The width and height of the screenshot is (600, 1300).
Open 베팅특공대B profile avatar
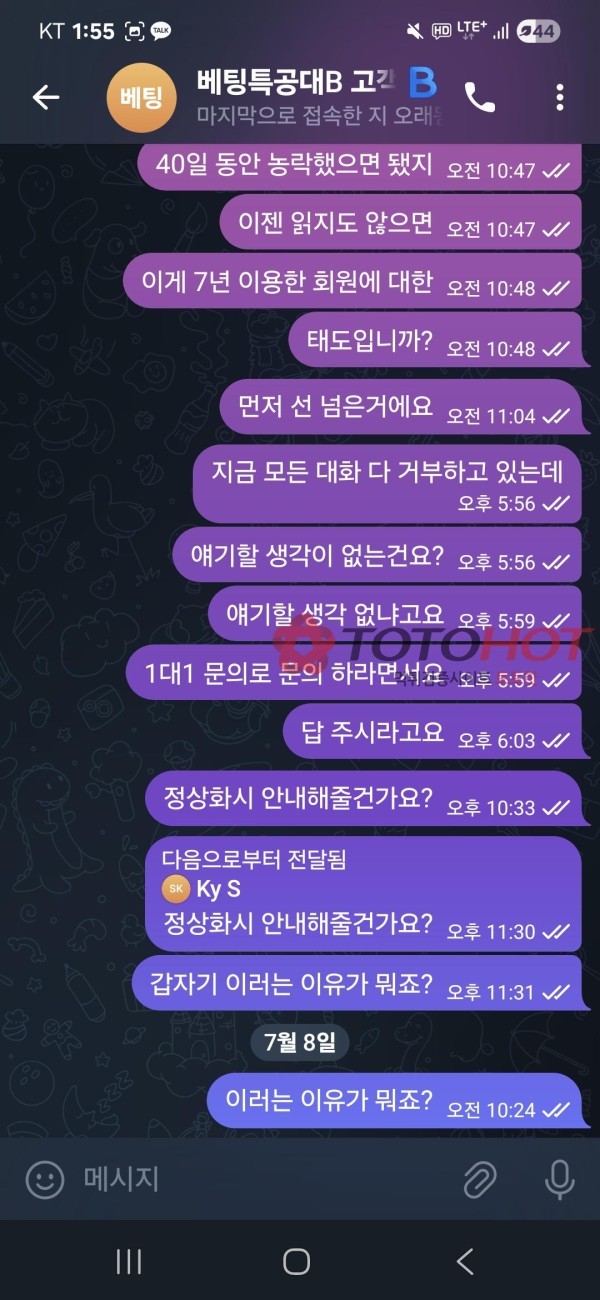click(141, 99)
